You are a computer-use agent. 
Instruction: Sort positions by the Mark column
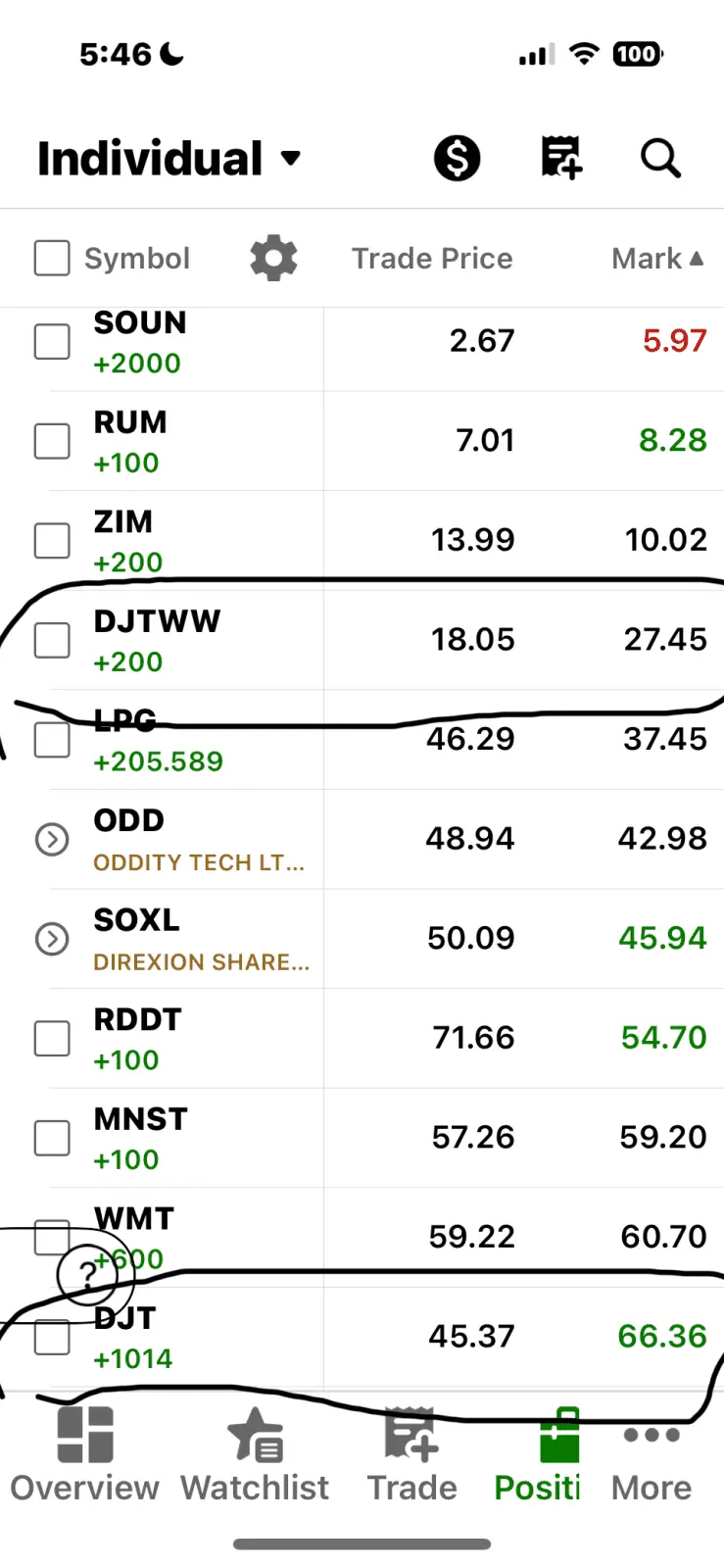[x=656, y=259]
